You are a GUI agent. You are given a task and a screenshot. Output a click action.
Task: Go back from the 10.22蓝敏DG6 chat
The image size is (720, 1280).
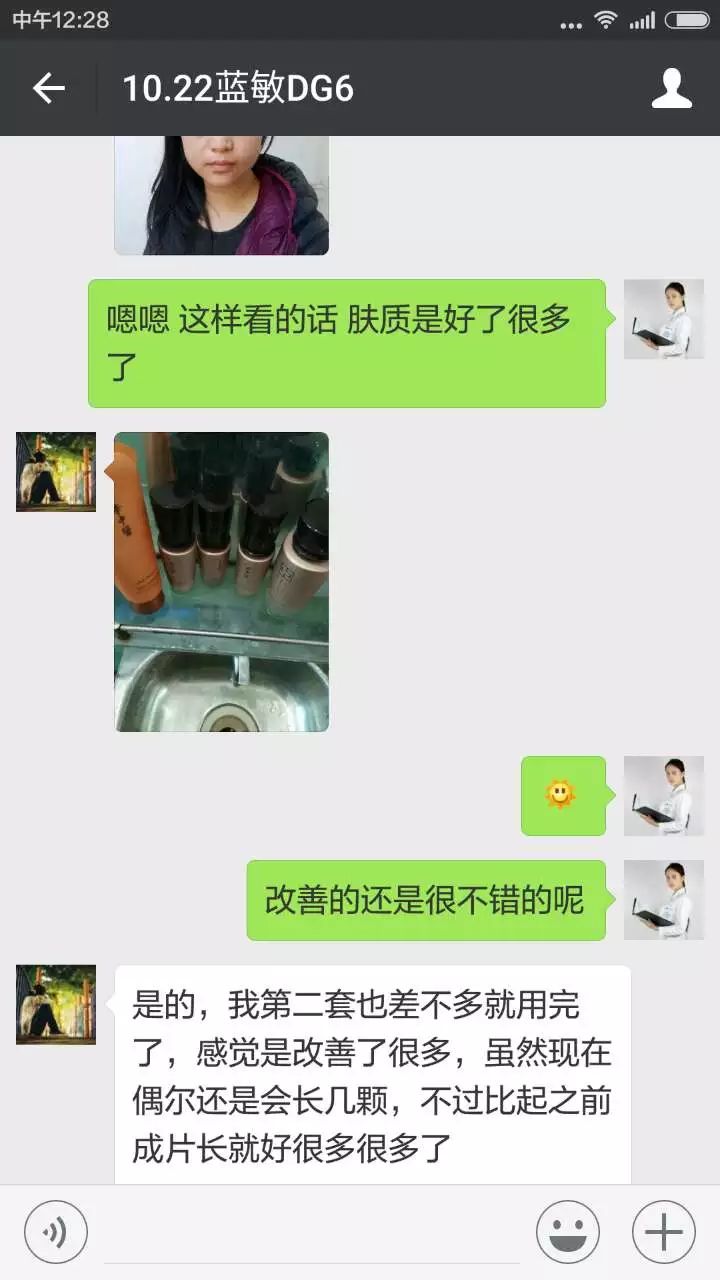[48, 89]
